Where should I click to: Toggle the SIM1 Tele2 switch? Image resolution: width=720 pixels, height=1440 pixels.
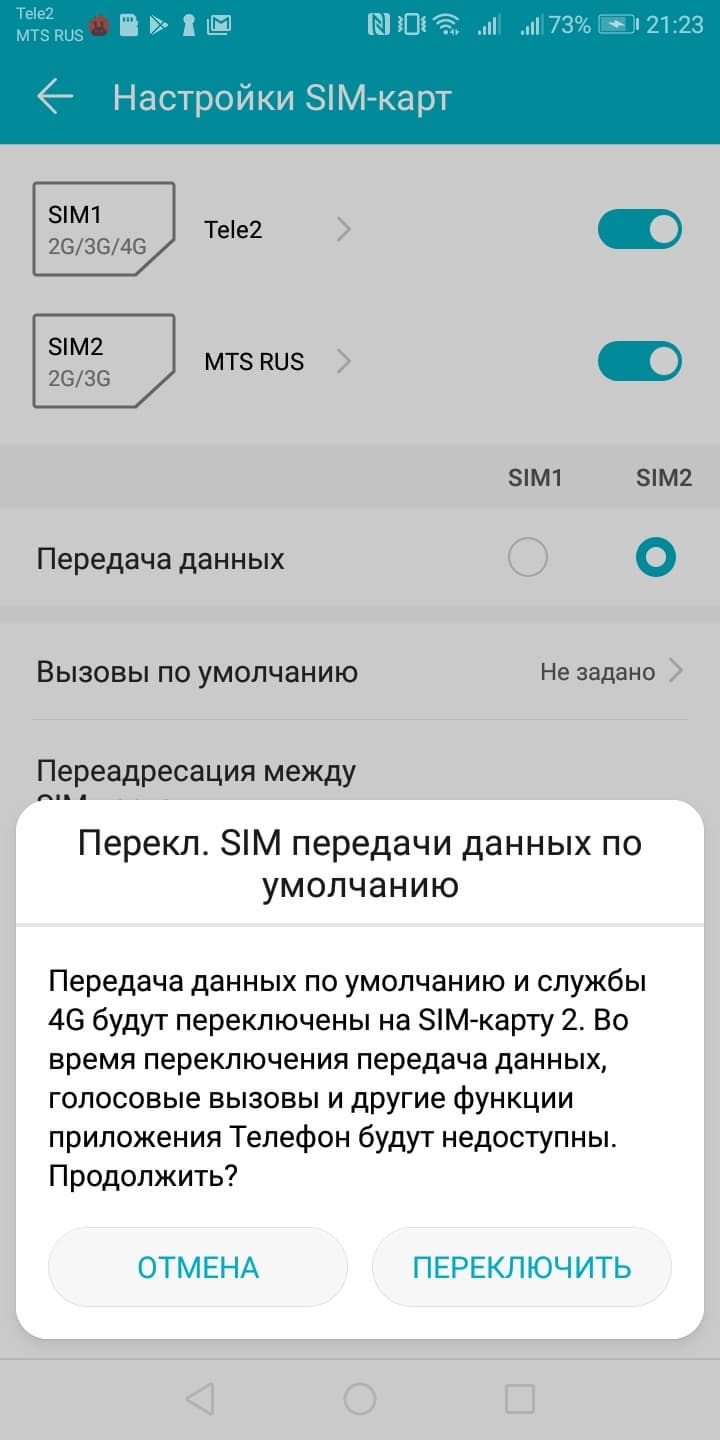[639, 230]
